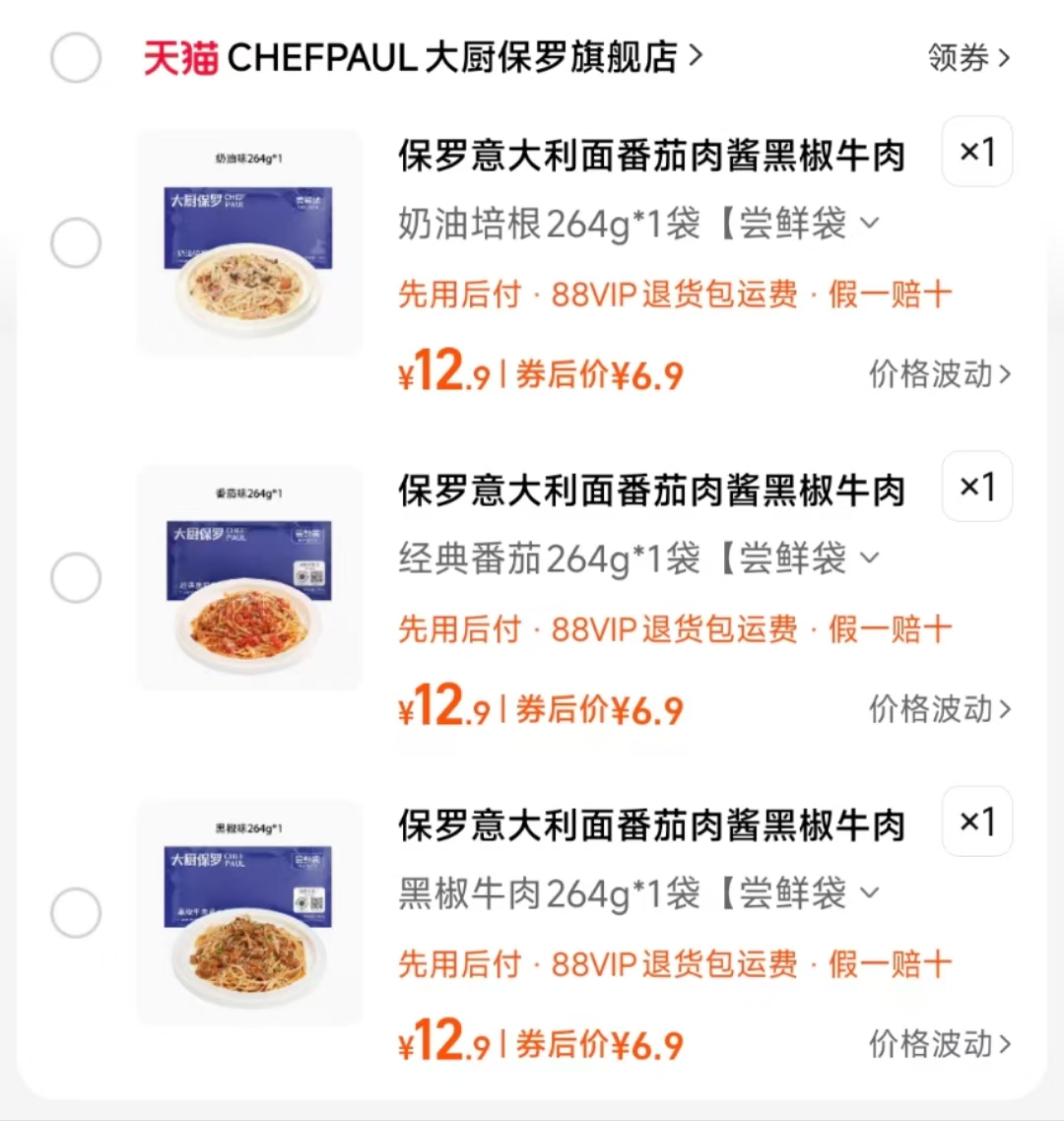The height and width of the screenshot is (1121, 1064).
Task: Tap the ×1 quantity badge on 黑椒牛肉 item
Action: (975, 823)
